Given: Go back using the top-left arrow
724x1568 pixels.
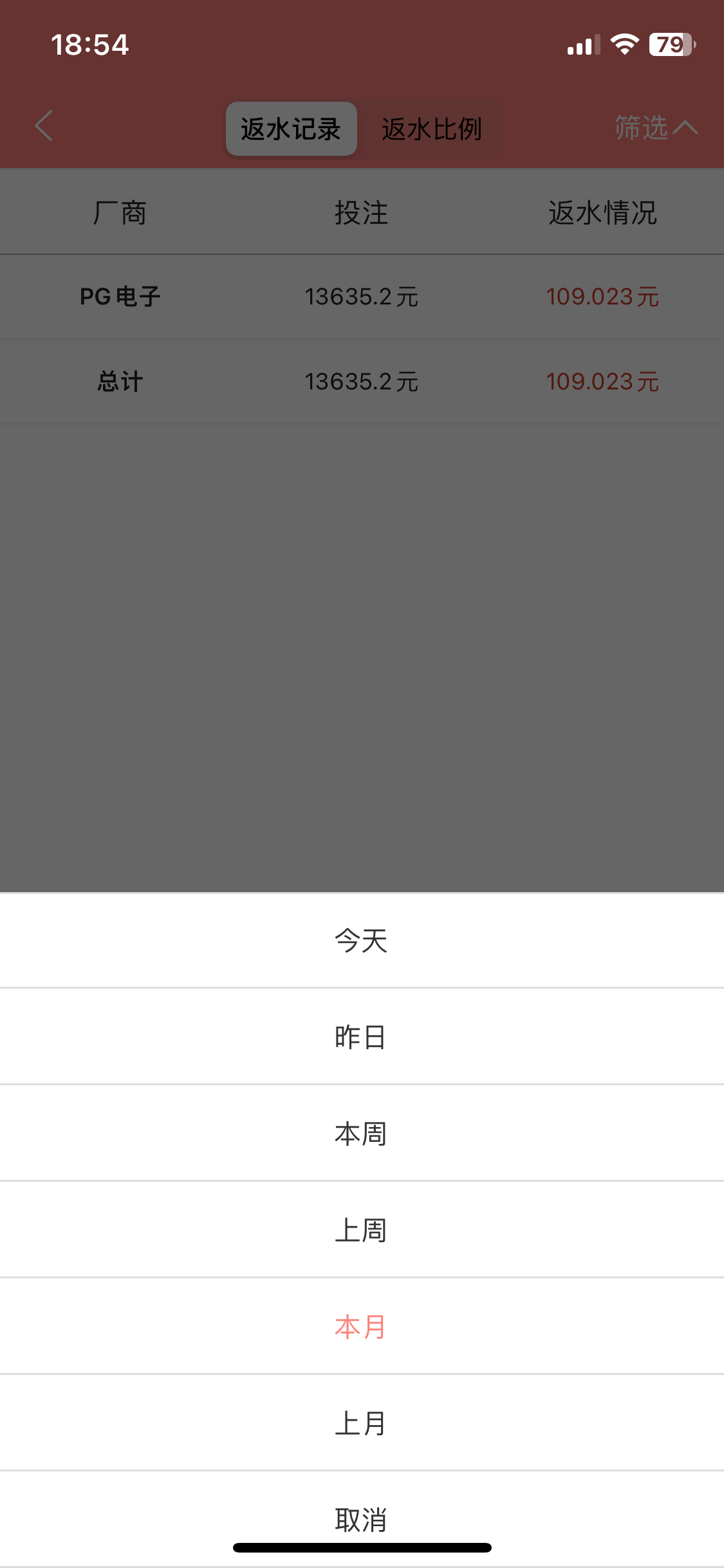Looking at the screenshot, I should tap(44, 126).
